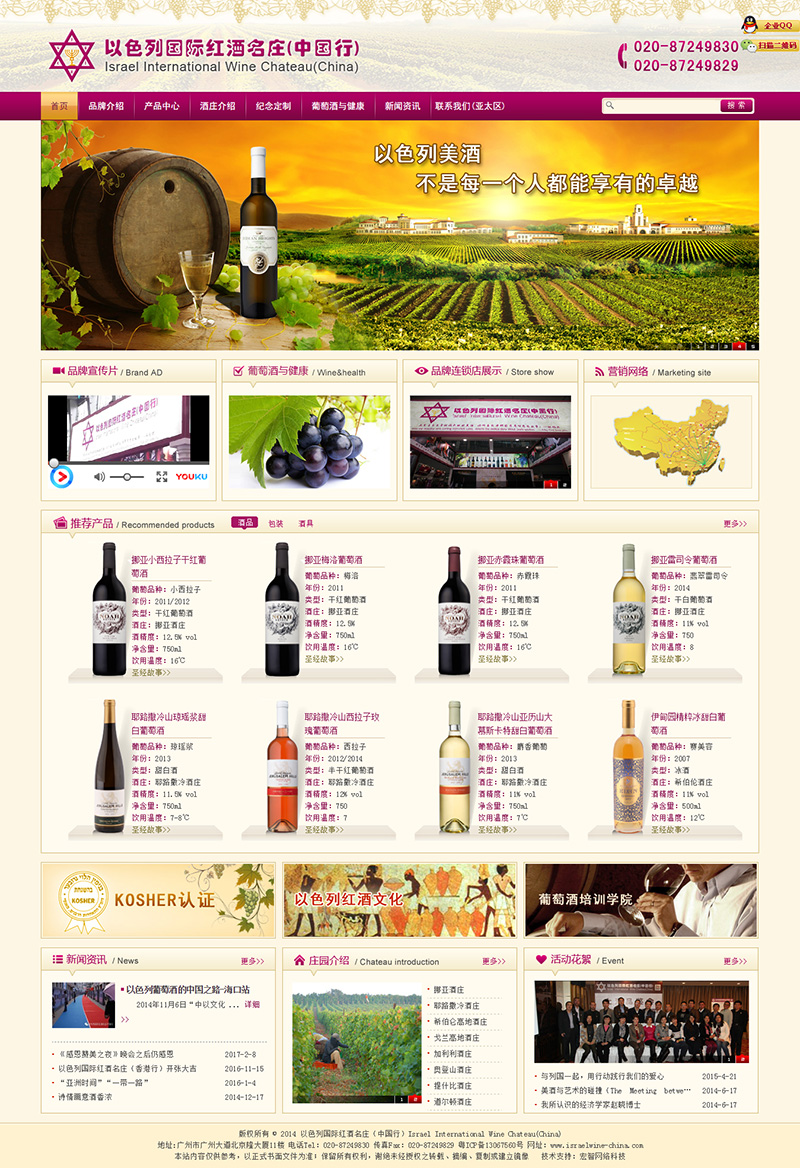
Task: Open 更多 for recommended products
Action: pos(735,523)
